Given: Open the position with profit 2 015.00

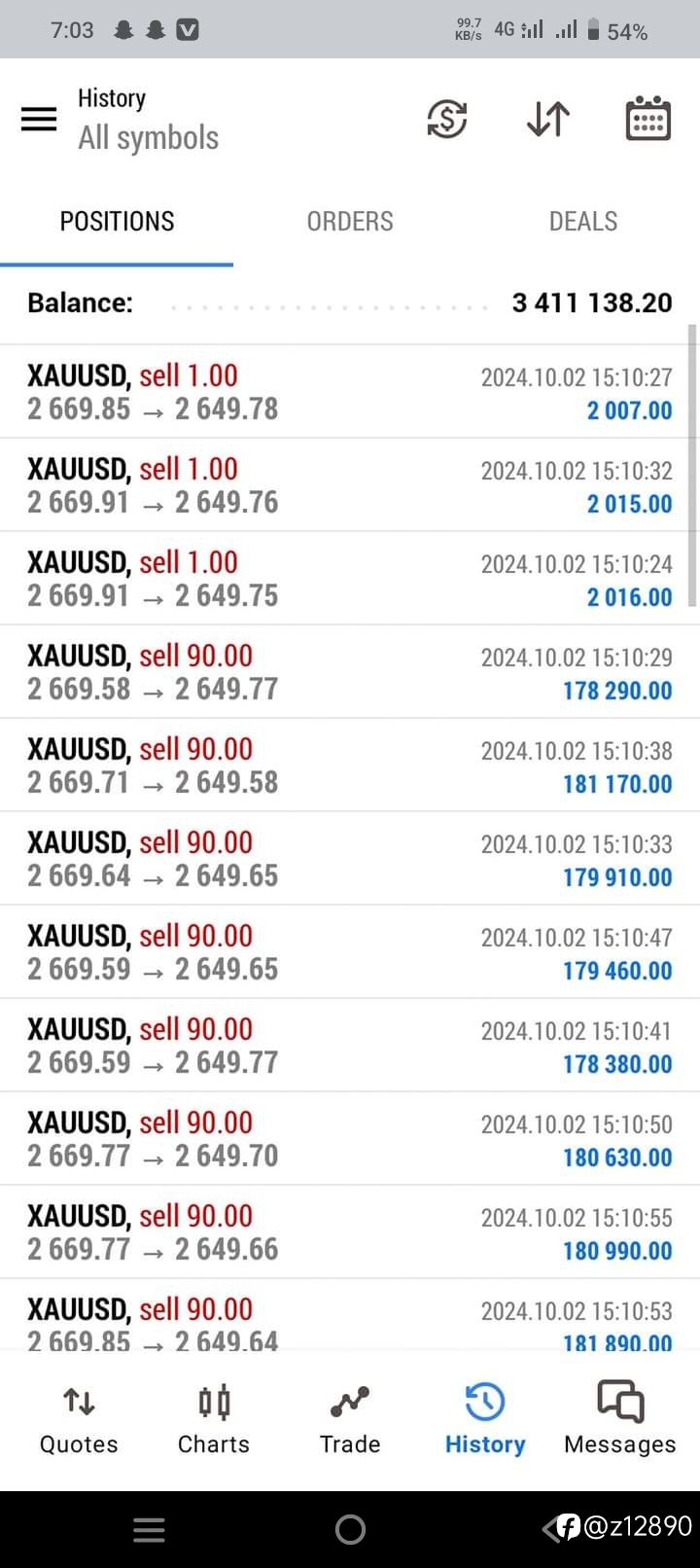Looking at the screenshot, I should click(x=350, y=484).
